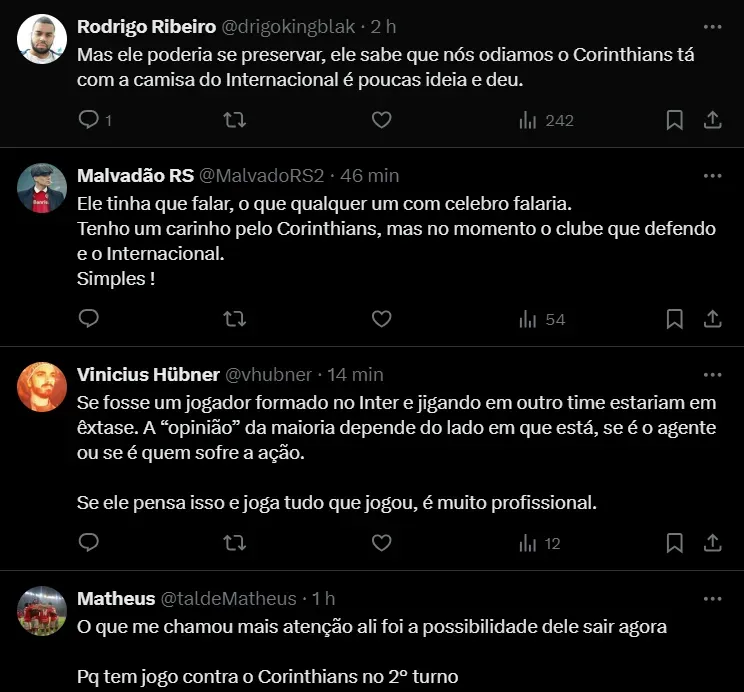Visit Malvadão RS's profile via the avatar

pyautogui.click(x=43, y=187)
